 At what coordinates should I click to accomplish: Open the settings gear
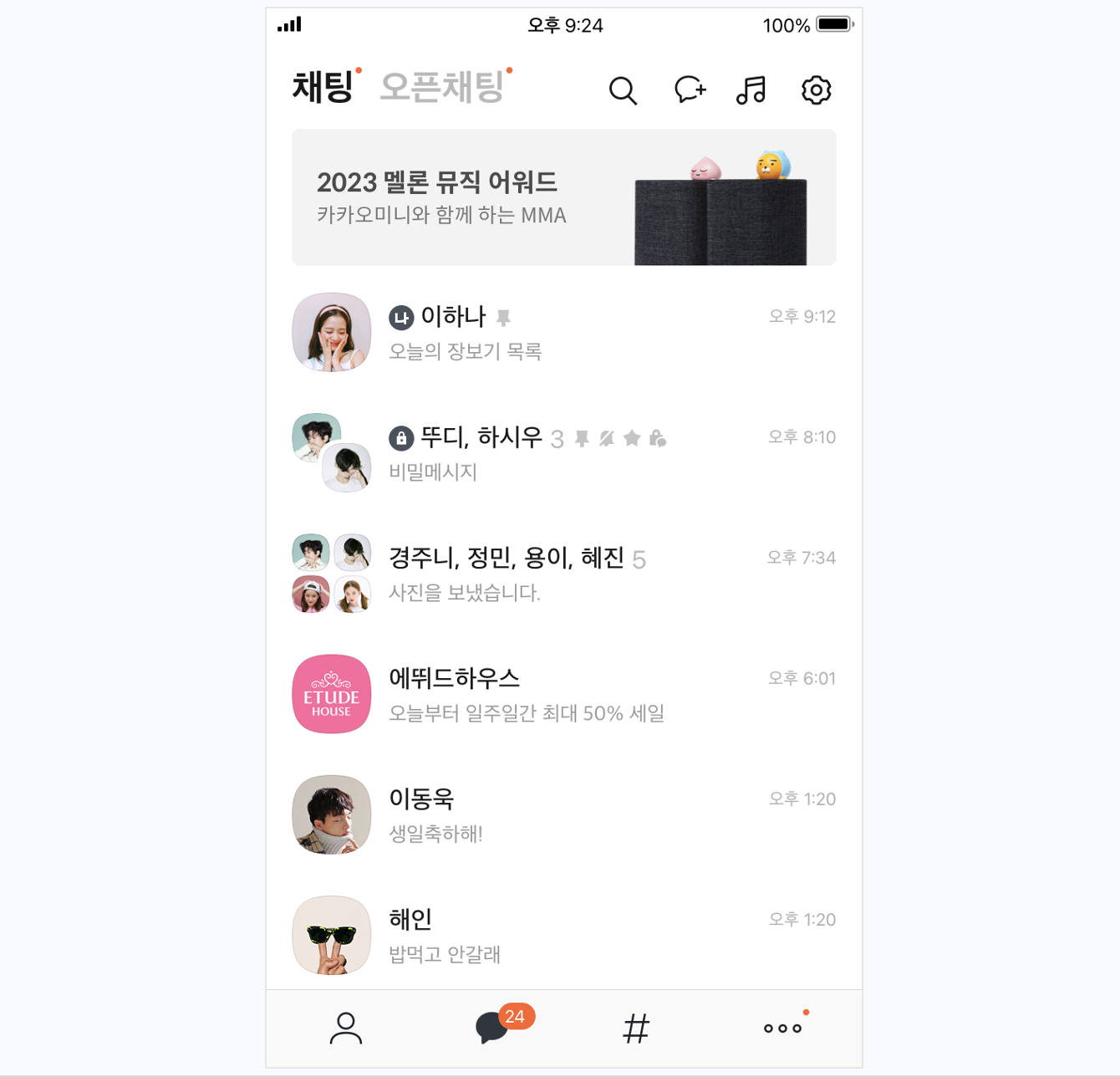[816, 90]
